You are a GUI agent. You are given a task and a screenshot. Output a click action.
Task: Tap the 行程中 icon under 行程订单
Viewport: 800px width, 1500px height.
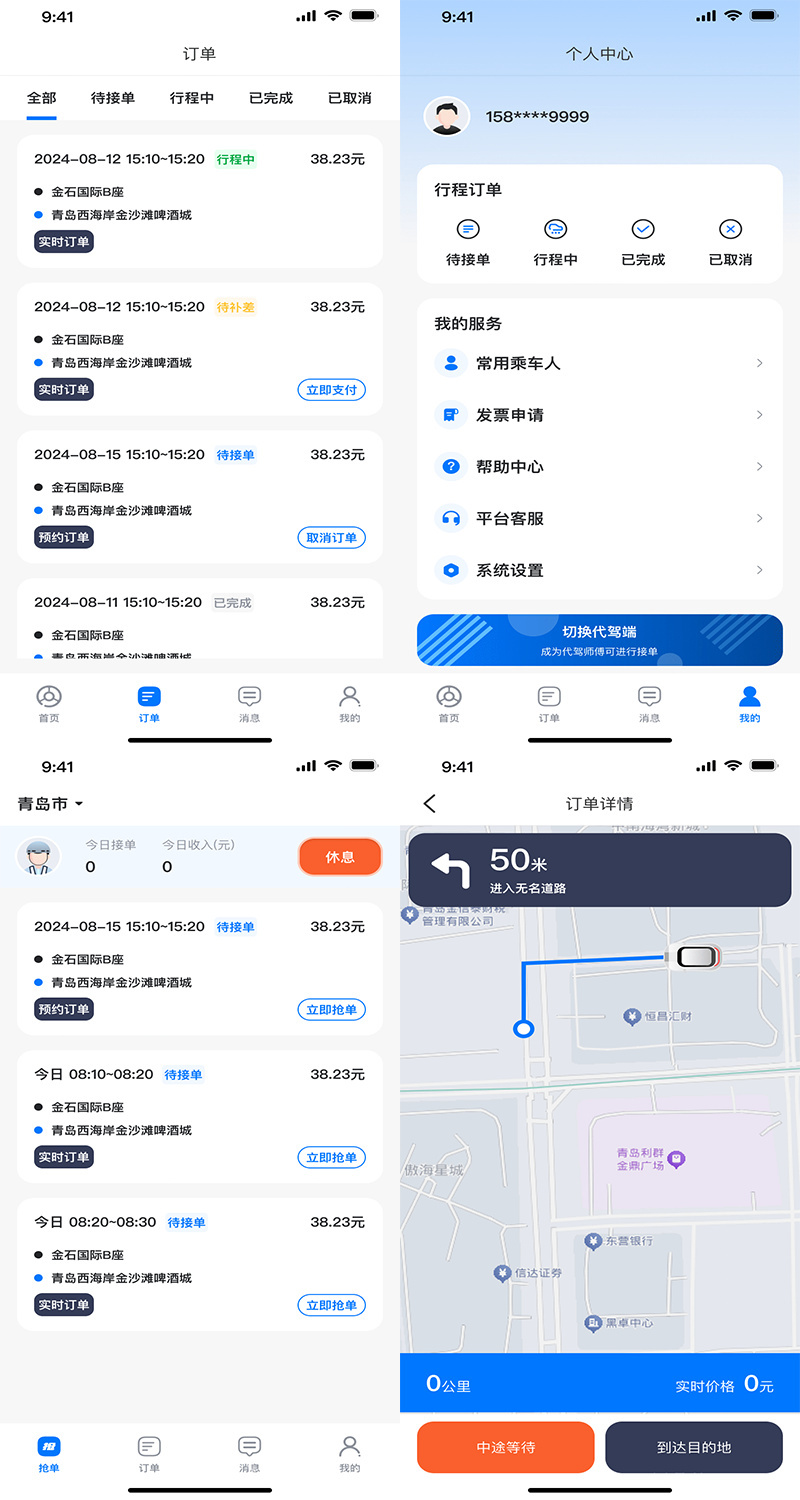555,228
